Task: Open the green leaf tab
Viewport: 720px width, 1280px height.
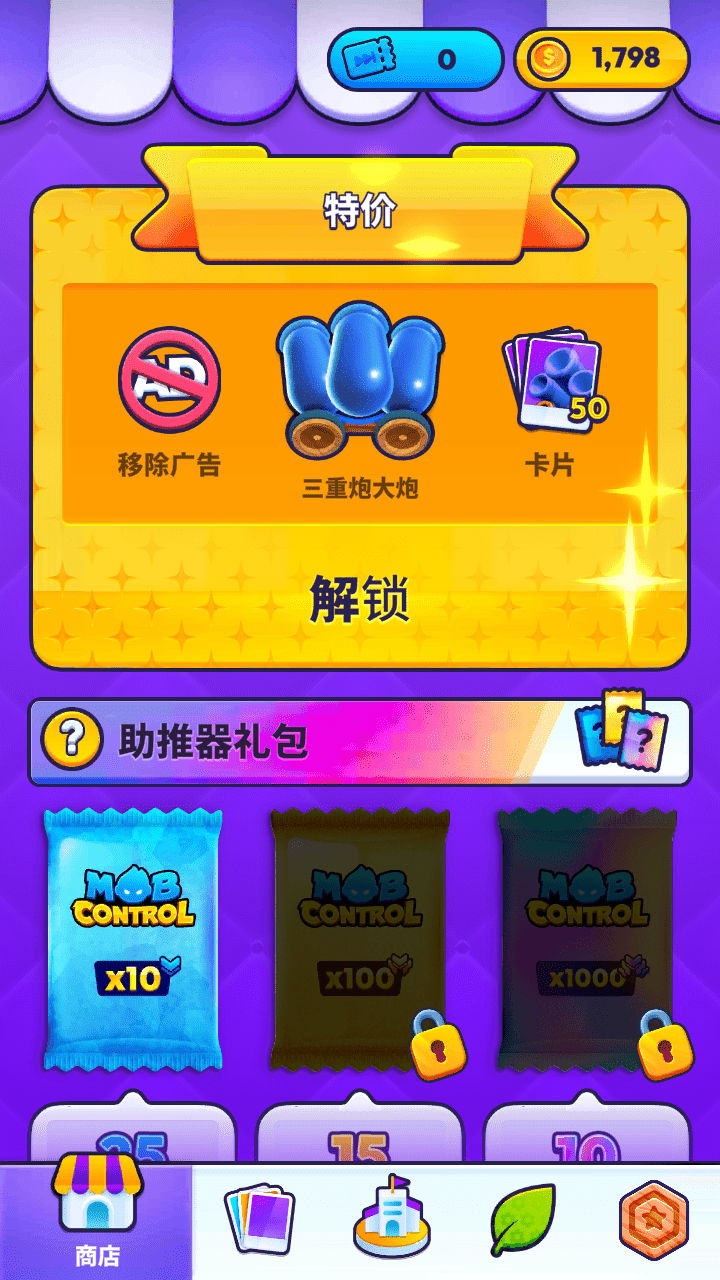Action: (522, 1219)
